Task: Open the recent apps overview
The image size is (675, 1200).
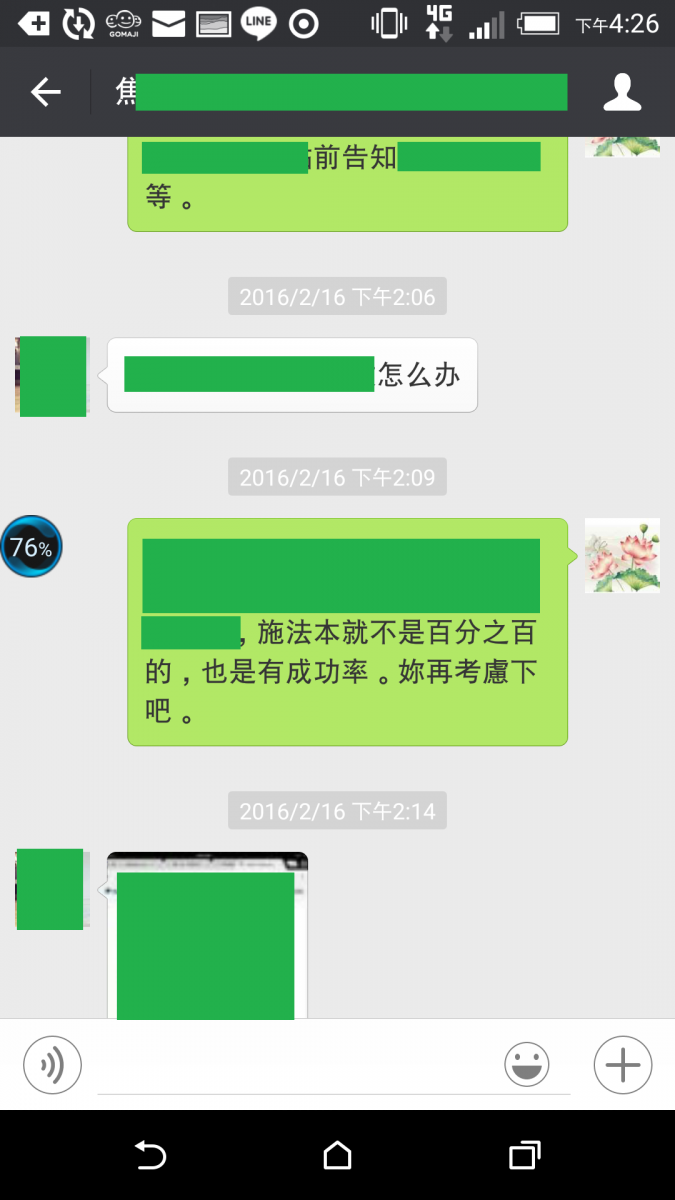Action: pyautogui.click(x=524, y=1156)
